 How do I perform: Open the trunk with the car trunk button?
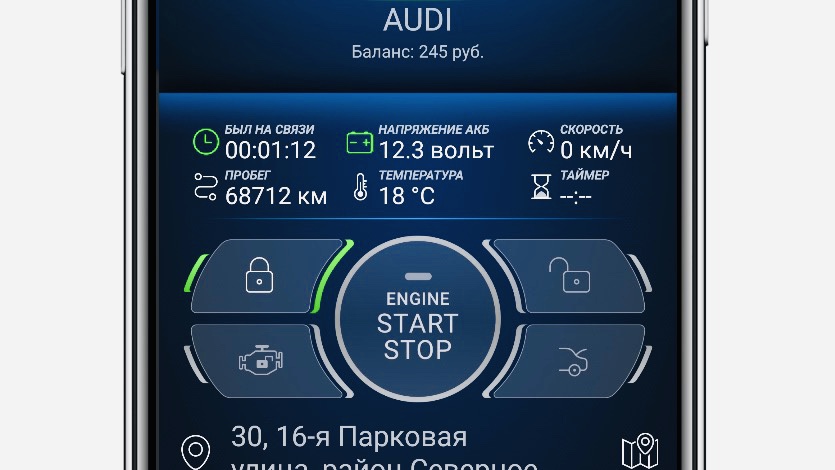pos(575,358)
